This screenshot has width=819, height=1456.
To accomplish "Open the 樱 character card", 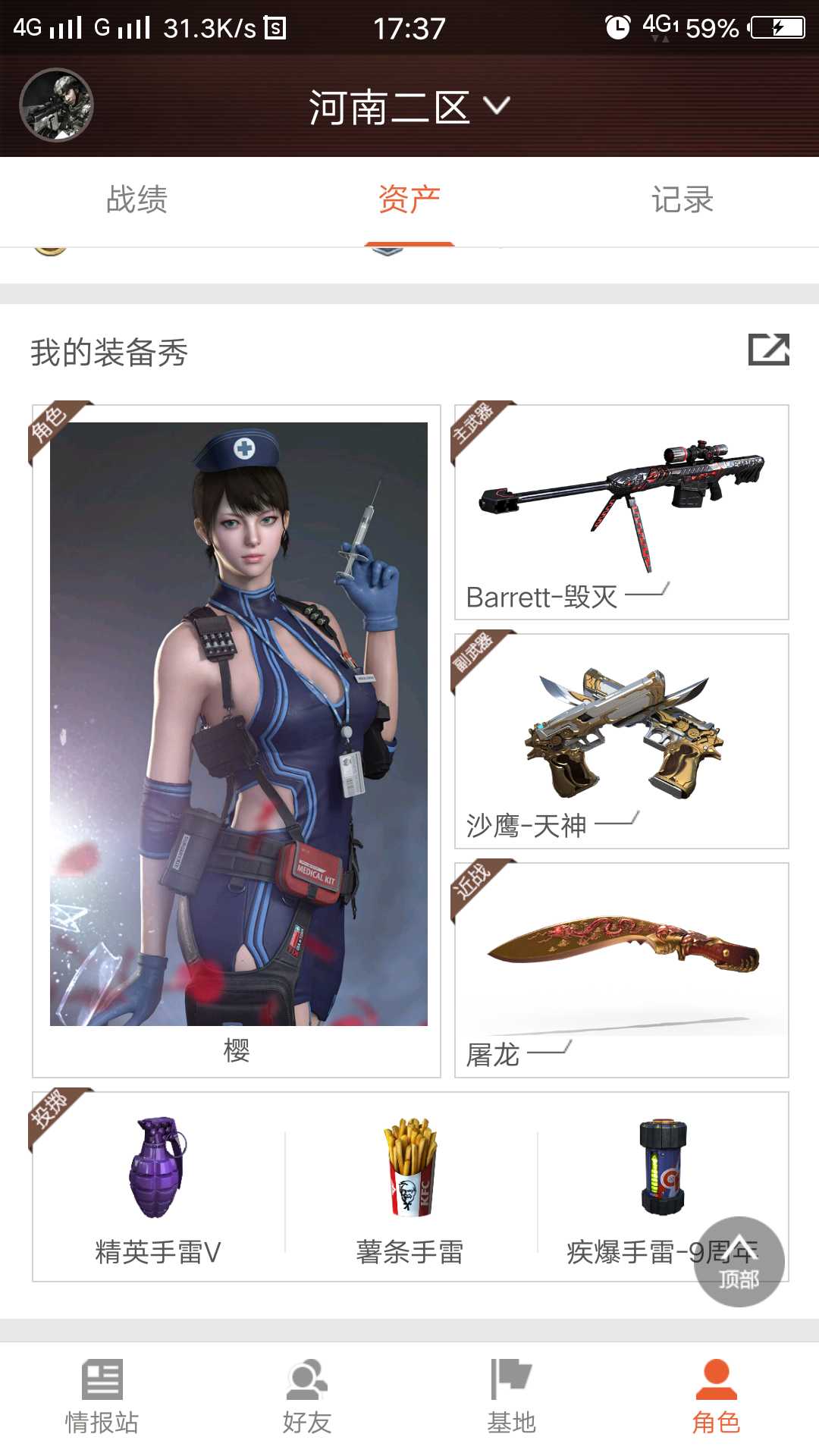I will point(237,740).
